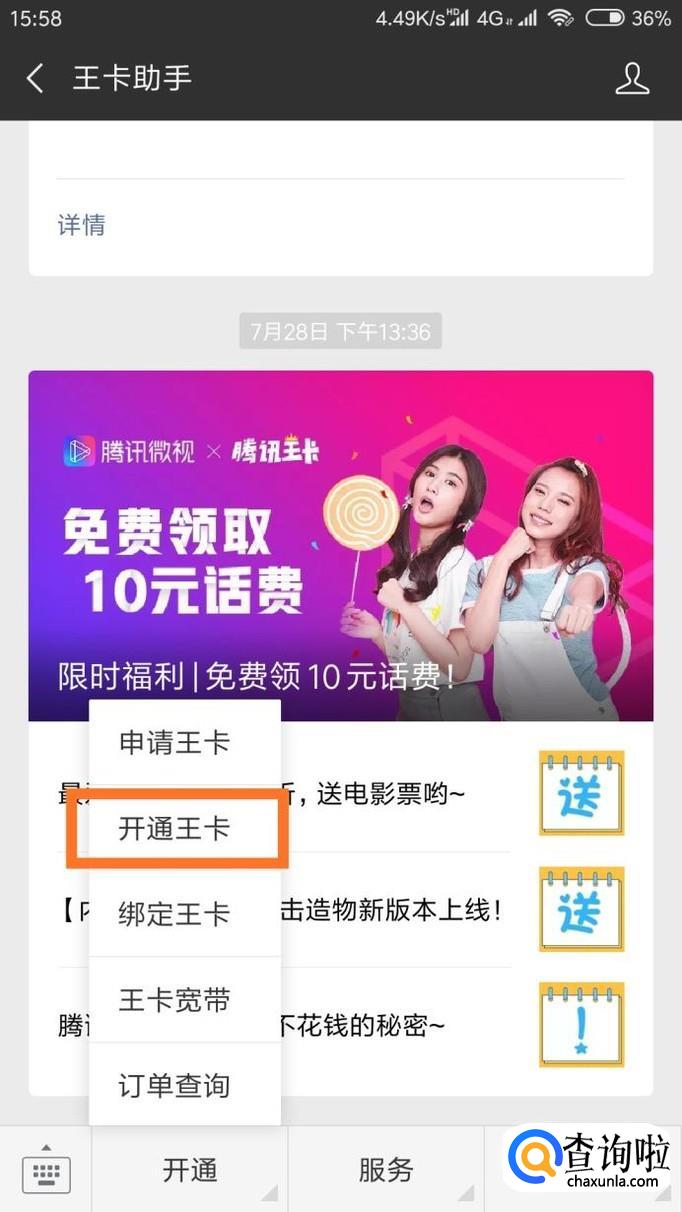Go back from 王卡助手 chat

tap(36, 78)
